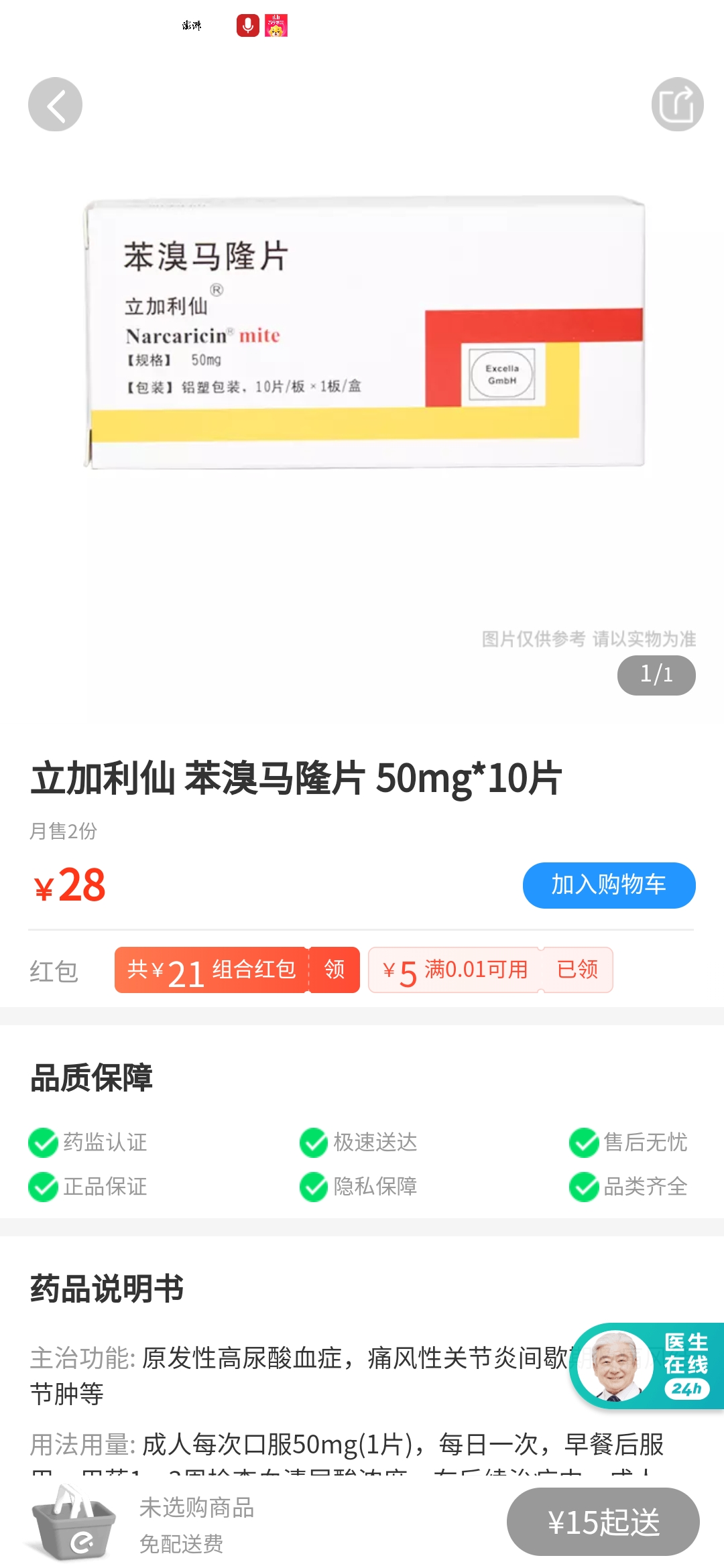Open the 医生在线 24h consultation
Viewport: 724px width, 1568px height.
tap(648, 1366)
